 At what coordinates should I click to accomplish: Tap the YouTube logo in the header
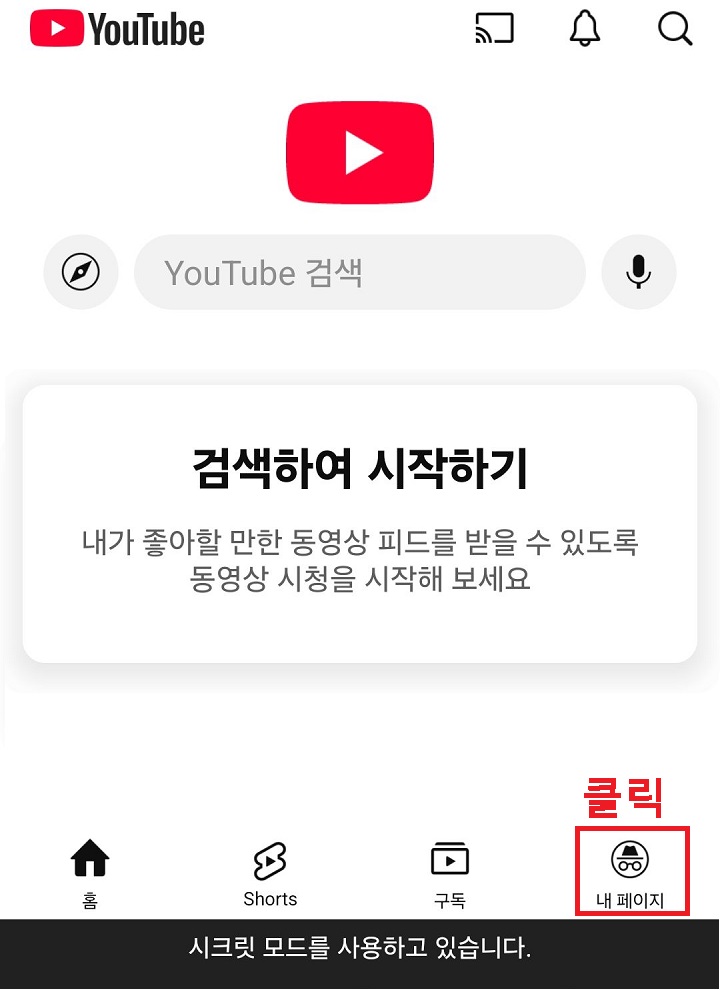click(115, 30)
